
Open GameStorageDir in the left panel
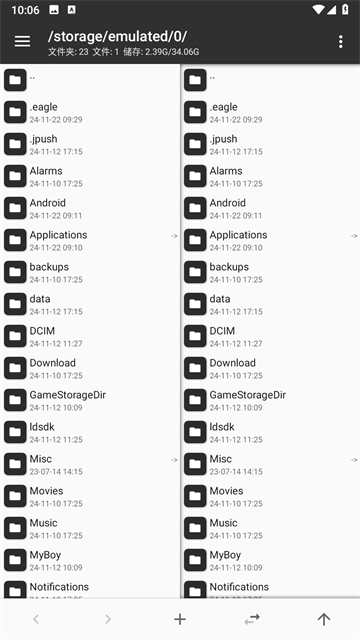[90, 400]
